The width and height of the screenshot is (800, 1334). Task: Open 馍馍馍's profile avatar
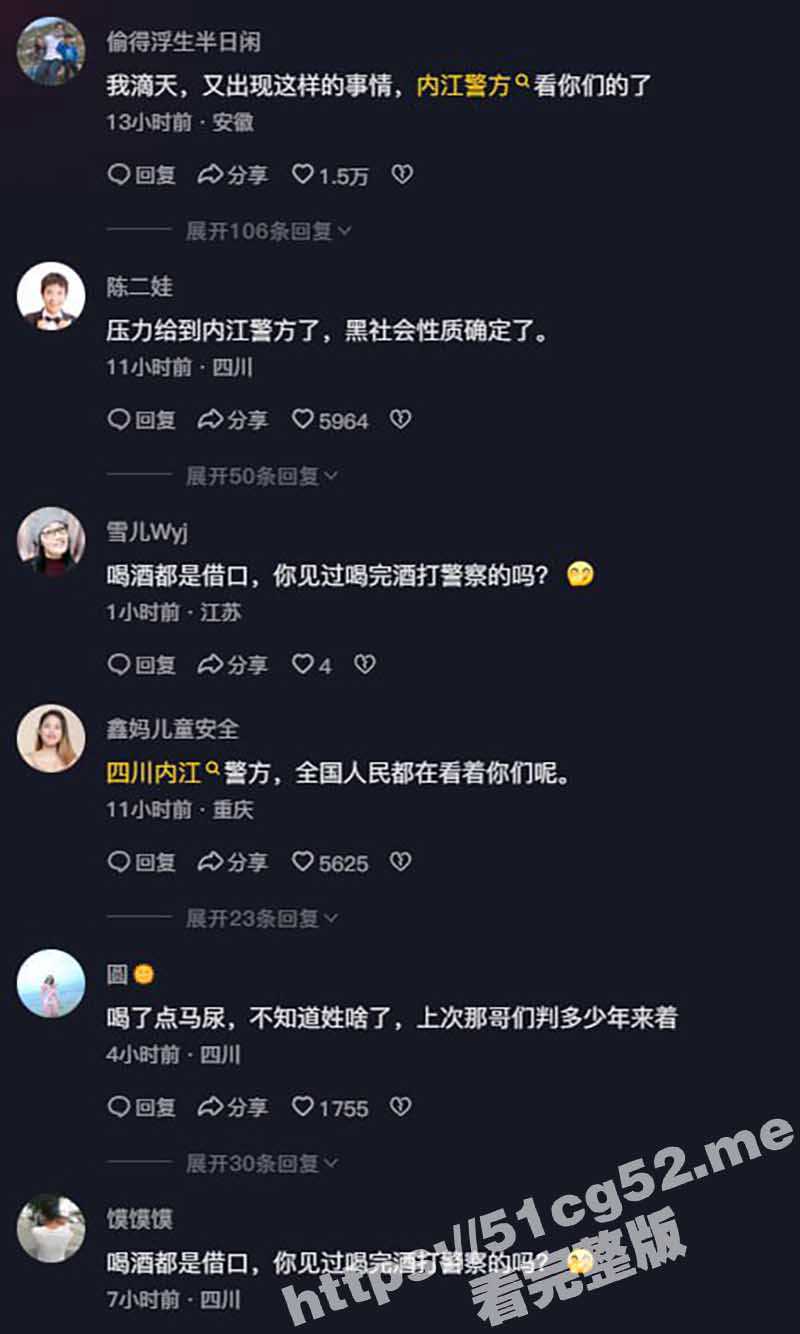51,1228
